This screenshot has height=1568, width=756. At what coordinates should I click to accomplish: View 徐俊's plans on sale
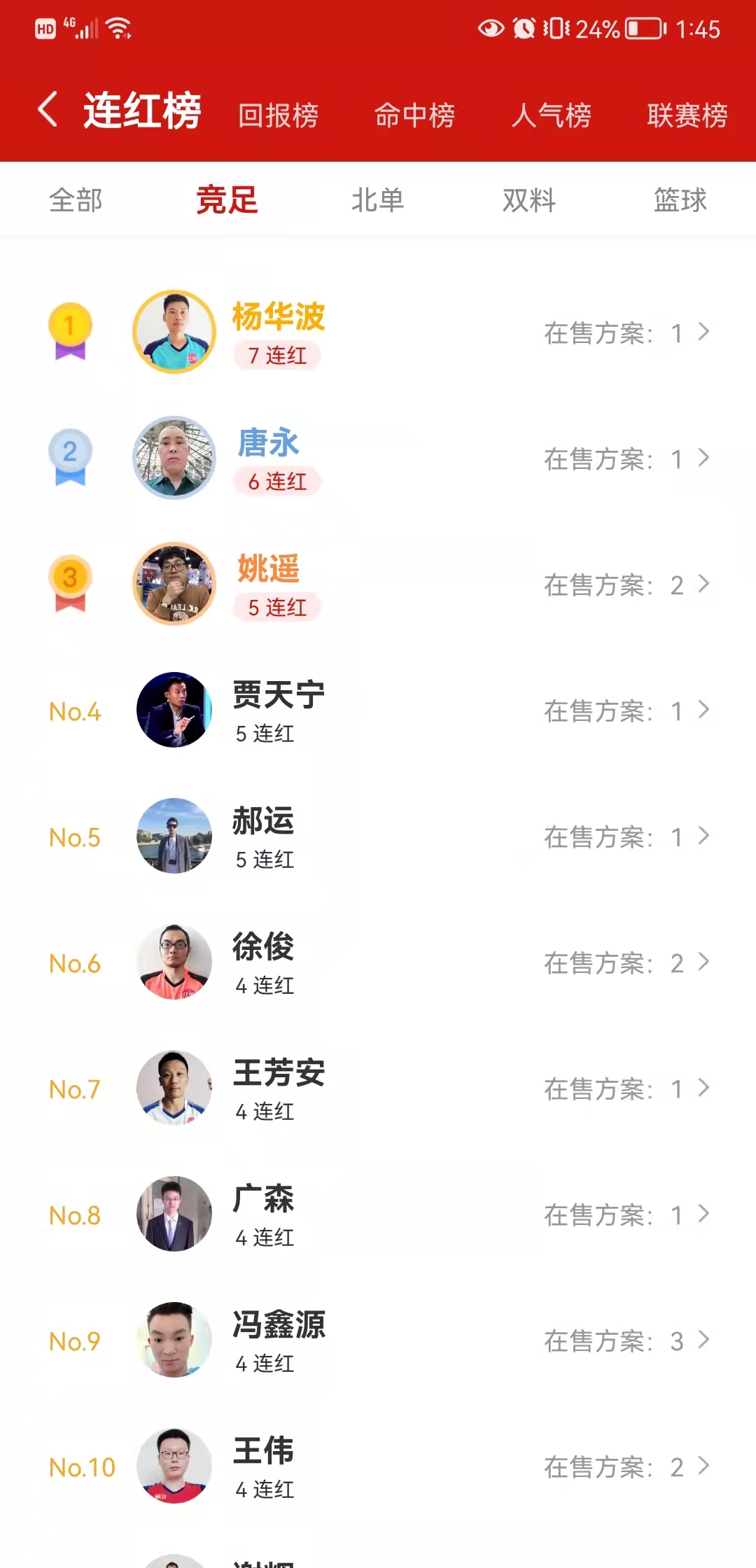(x=626, y=963)
